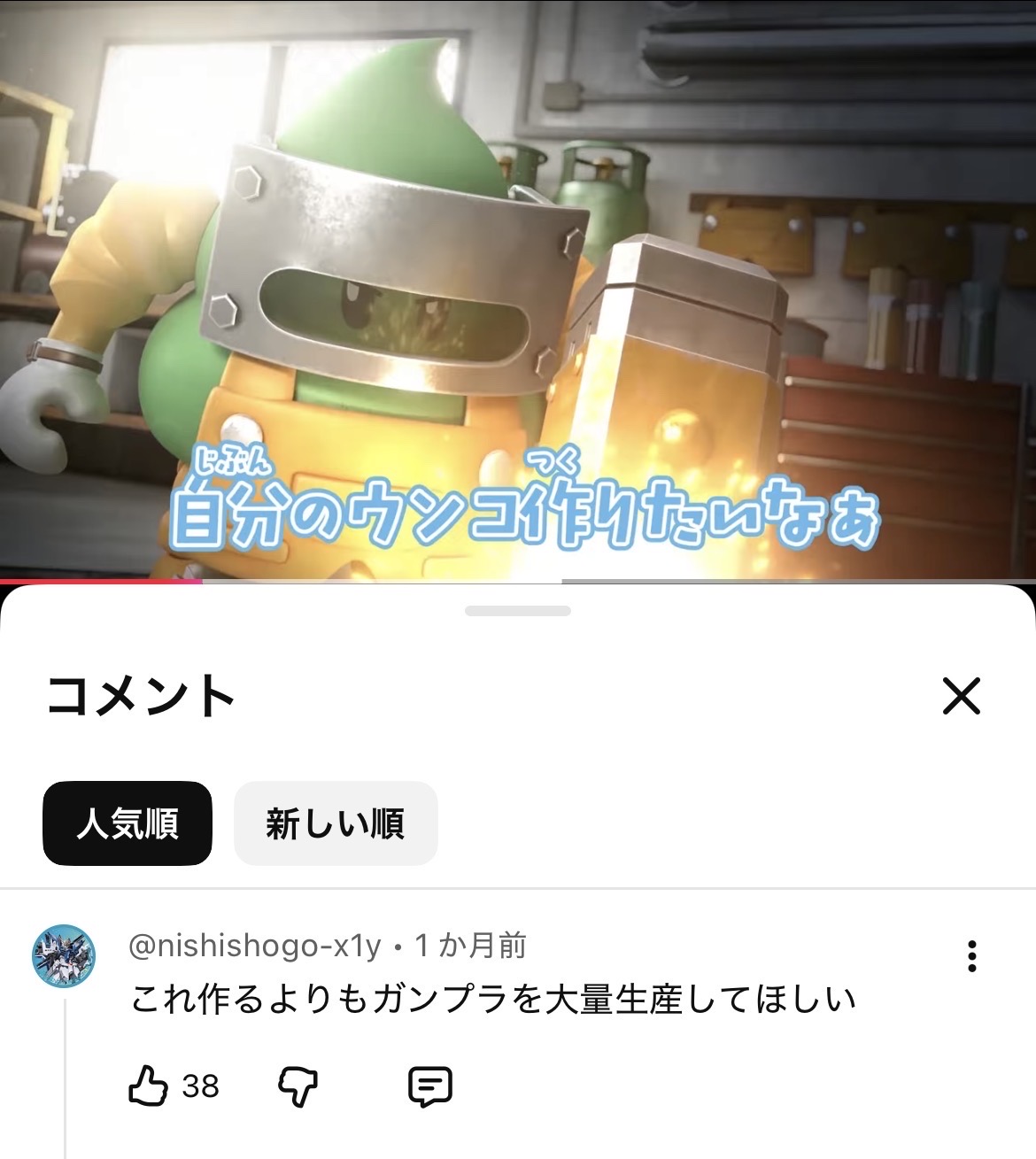The image size is (1036, 1159).
Task: Open the @nishishogo-x1y channel link
Action: 255,947
